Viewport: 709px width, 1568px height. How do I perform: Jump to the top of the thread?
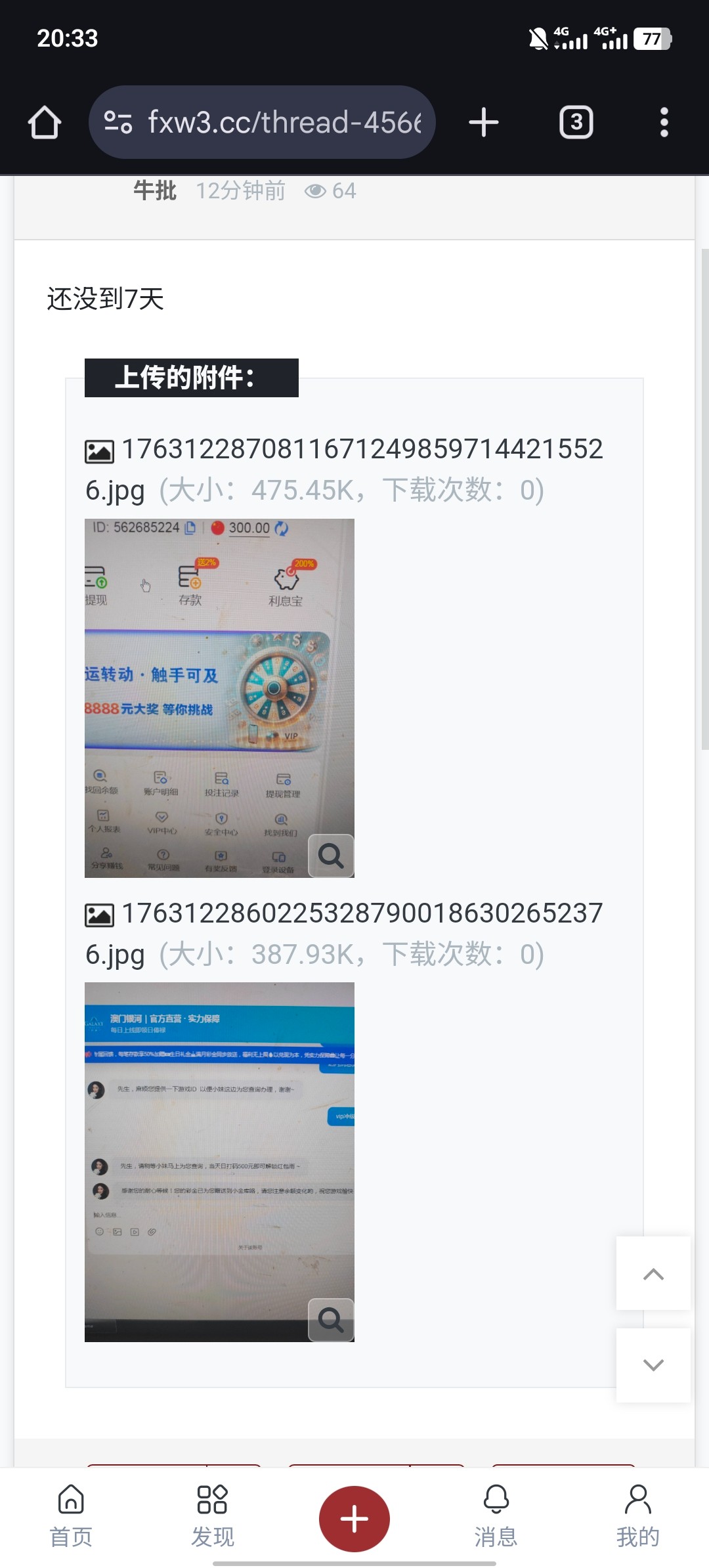[653, 1274]
